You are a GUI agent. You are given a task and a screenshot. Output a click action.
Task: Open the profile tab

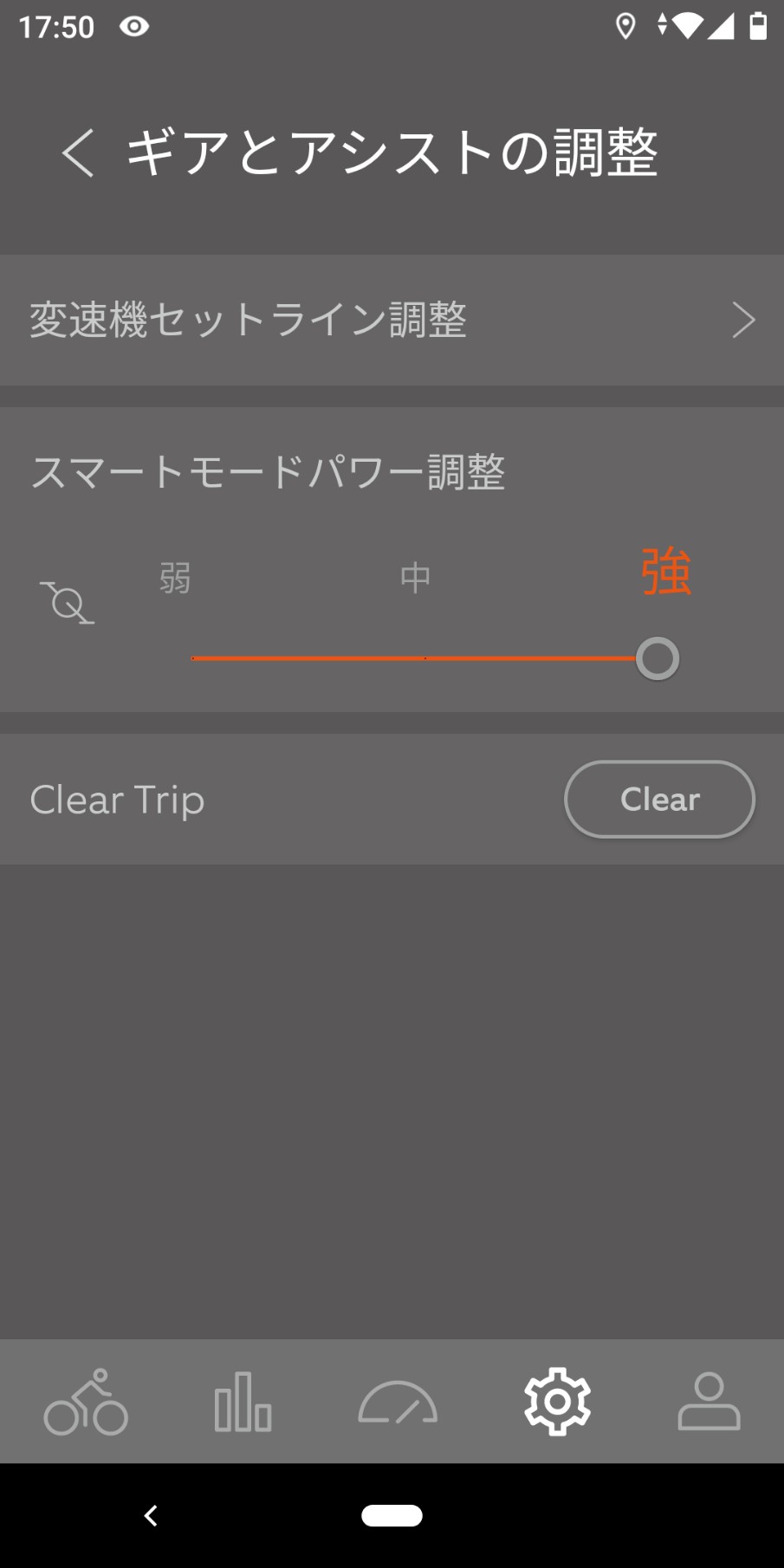(x=709, y=1402)
